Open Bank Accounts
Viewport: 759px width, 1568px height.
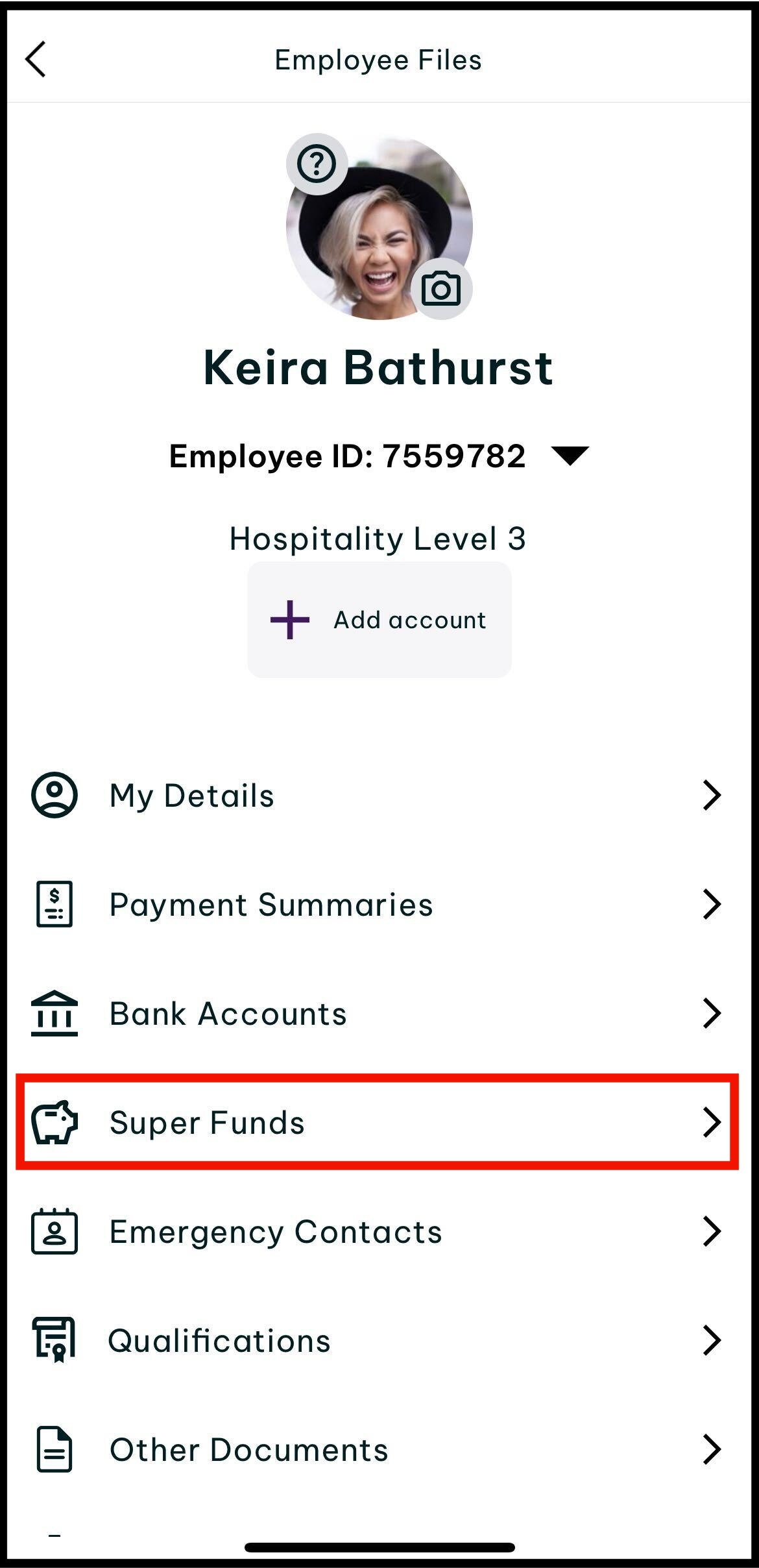379,1013
